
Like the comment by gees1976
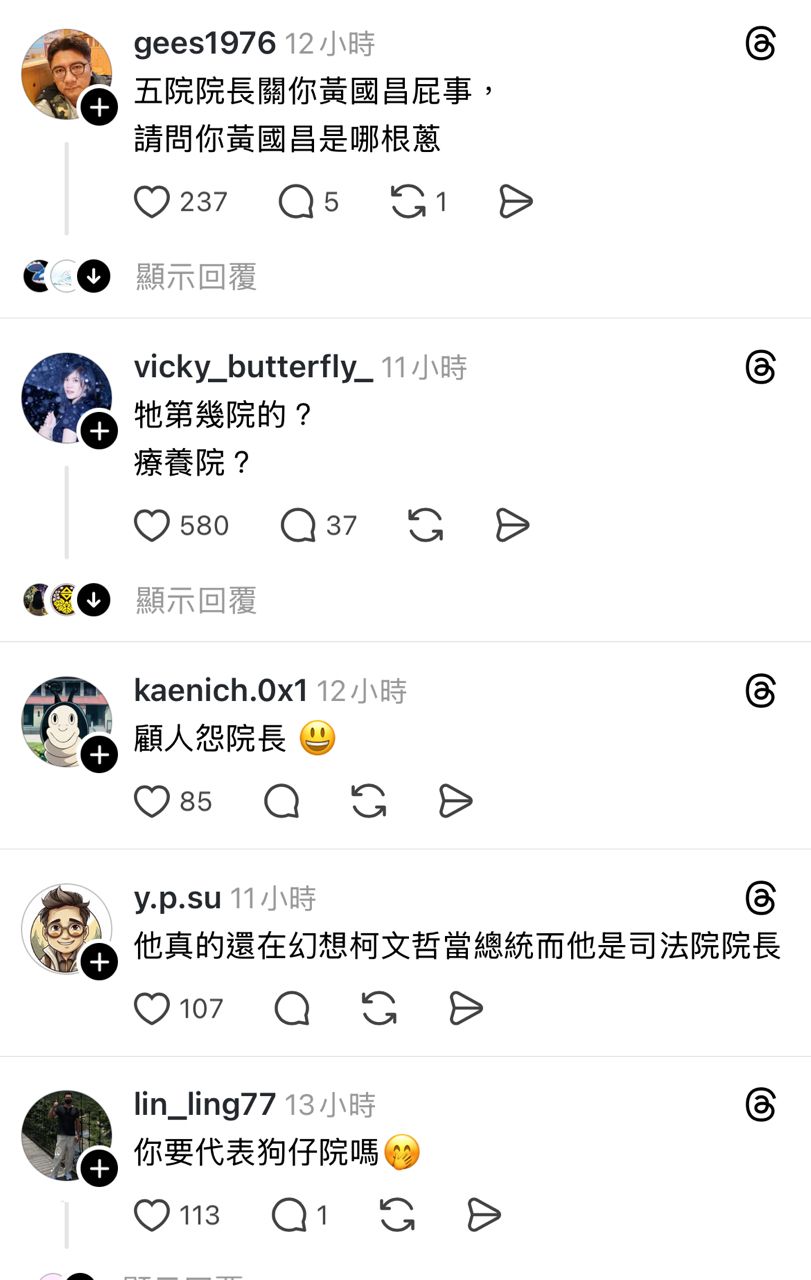coord(152,202)
